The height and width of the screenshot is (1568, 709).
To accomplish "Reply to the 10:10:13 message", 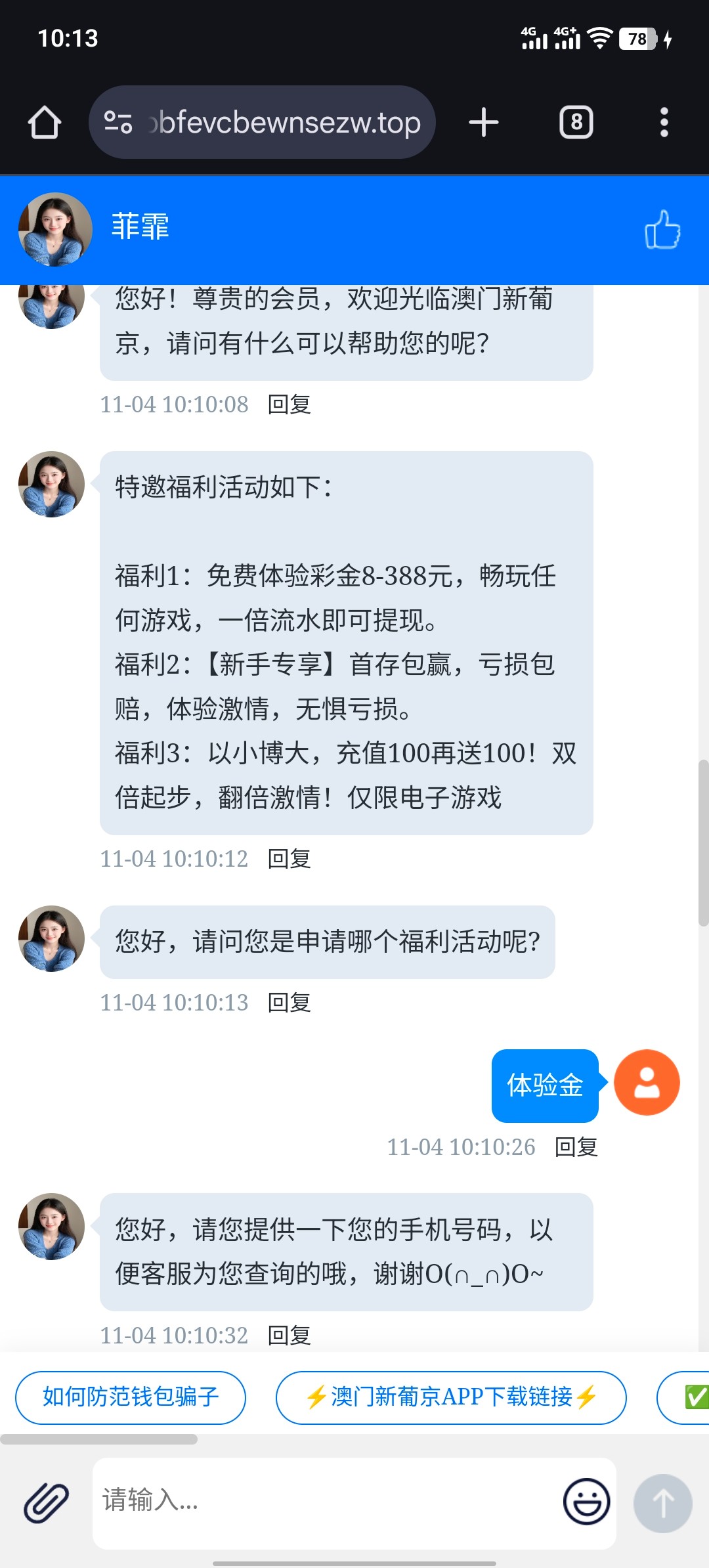I will point(289,1003).
